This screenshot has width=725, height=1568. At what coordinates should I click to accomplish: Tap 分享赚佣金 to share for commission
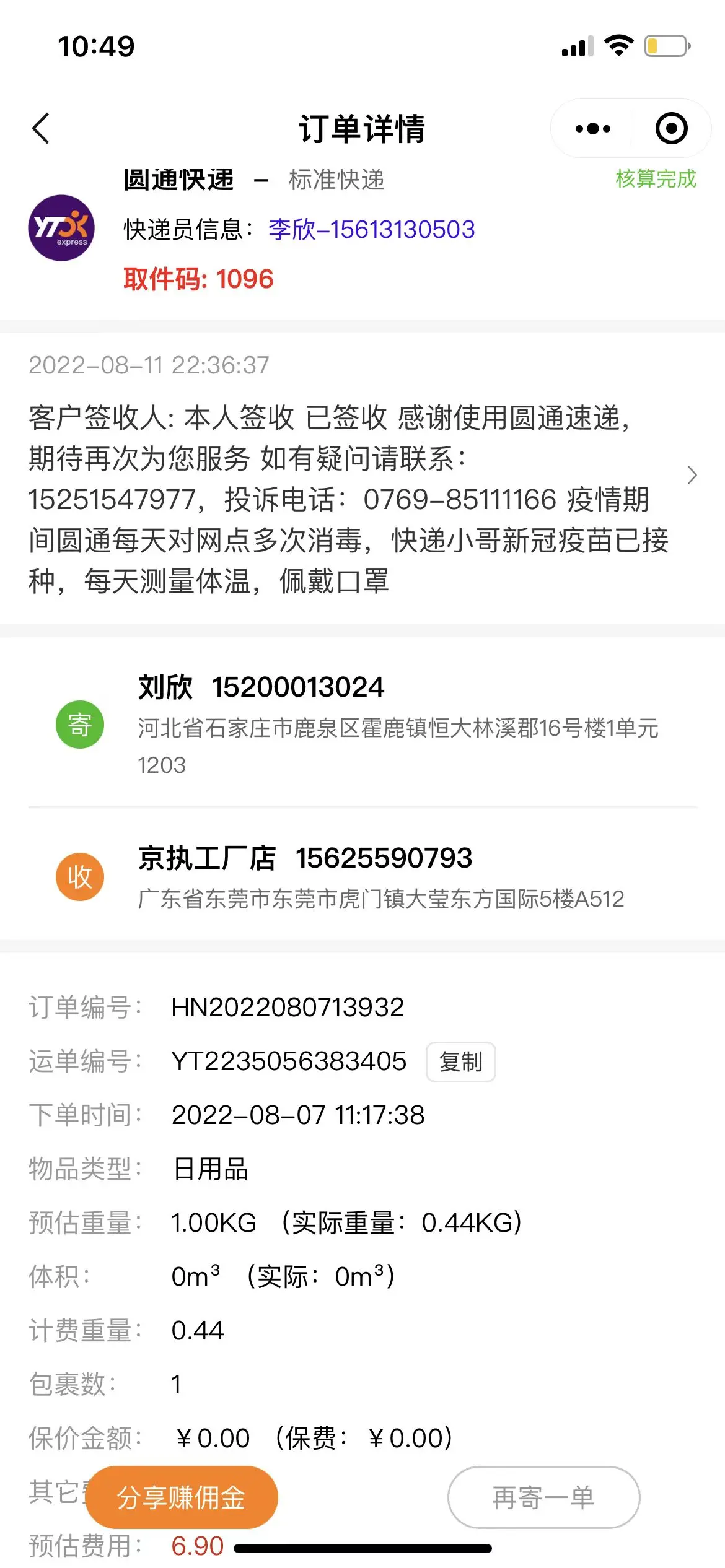point(182,1497)
